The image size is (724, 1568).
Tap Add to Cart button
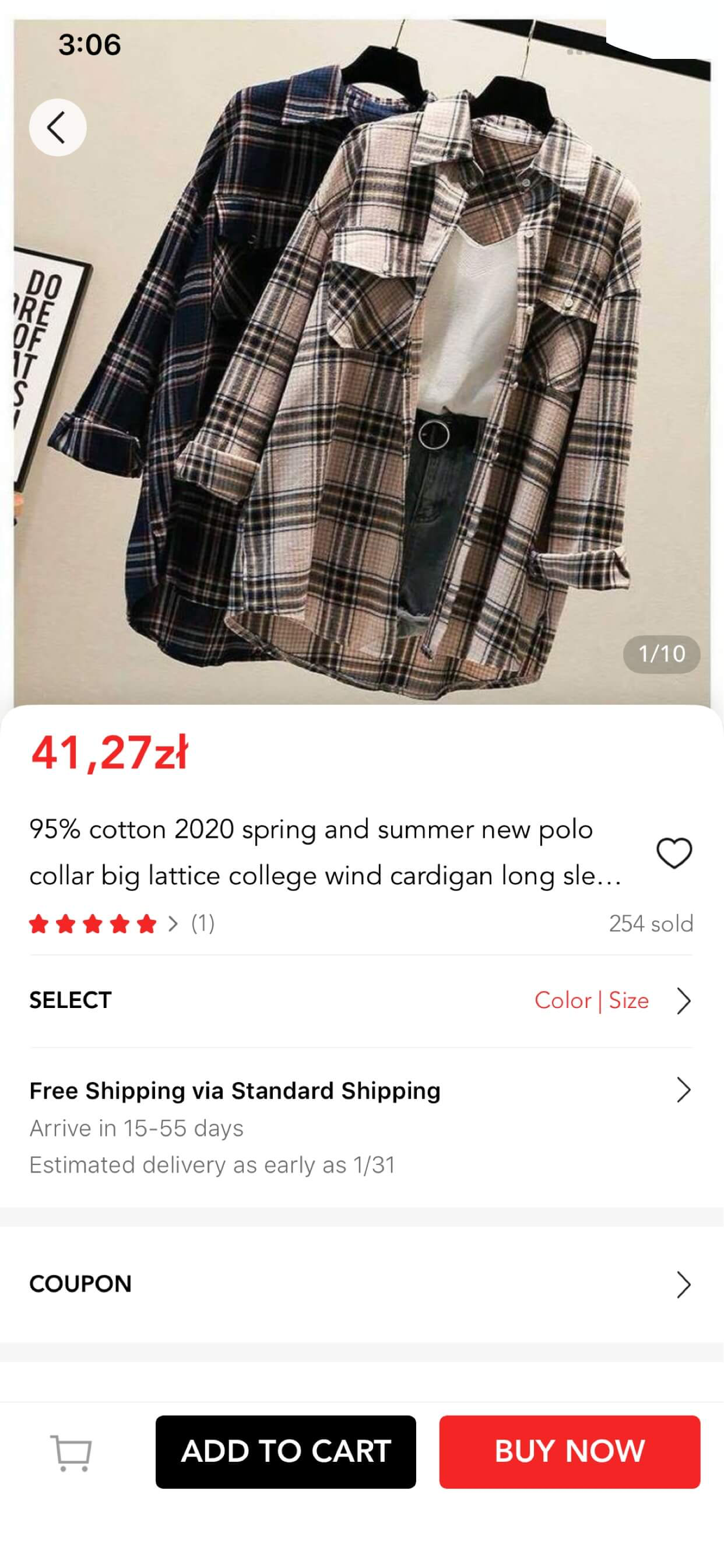[285, 1452]
